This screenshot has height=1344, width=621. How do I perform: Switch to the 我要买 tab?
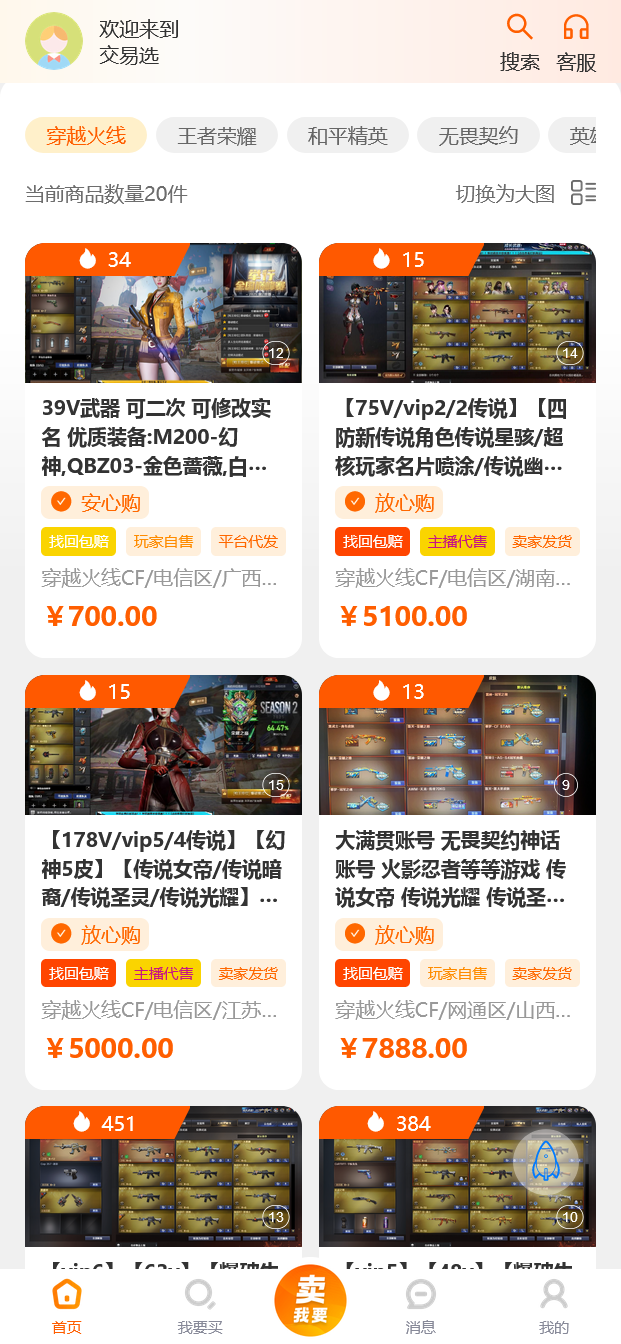[x=200, y=1306]
